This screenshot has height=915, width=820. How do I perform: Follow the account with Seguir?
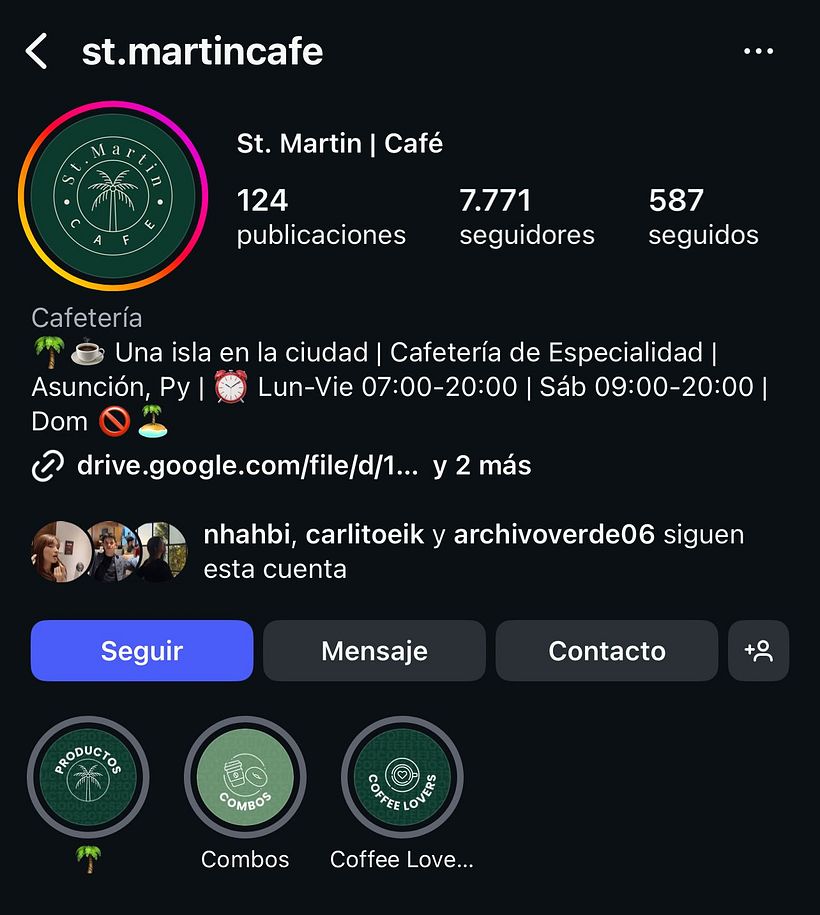(x=142, y=651)
